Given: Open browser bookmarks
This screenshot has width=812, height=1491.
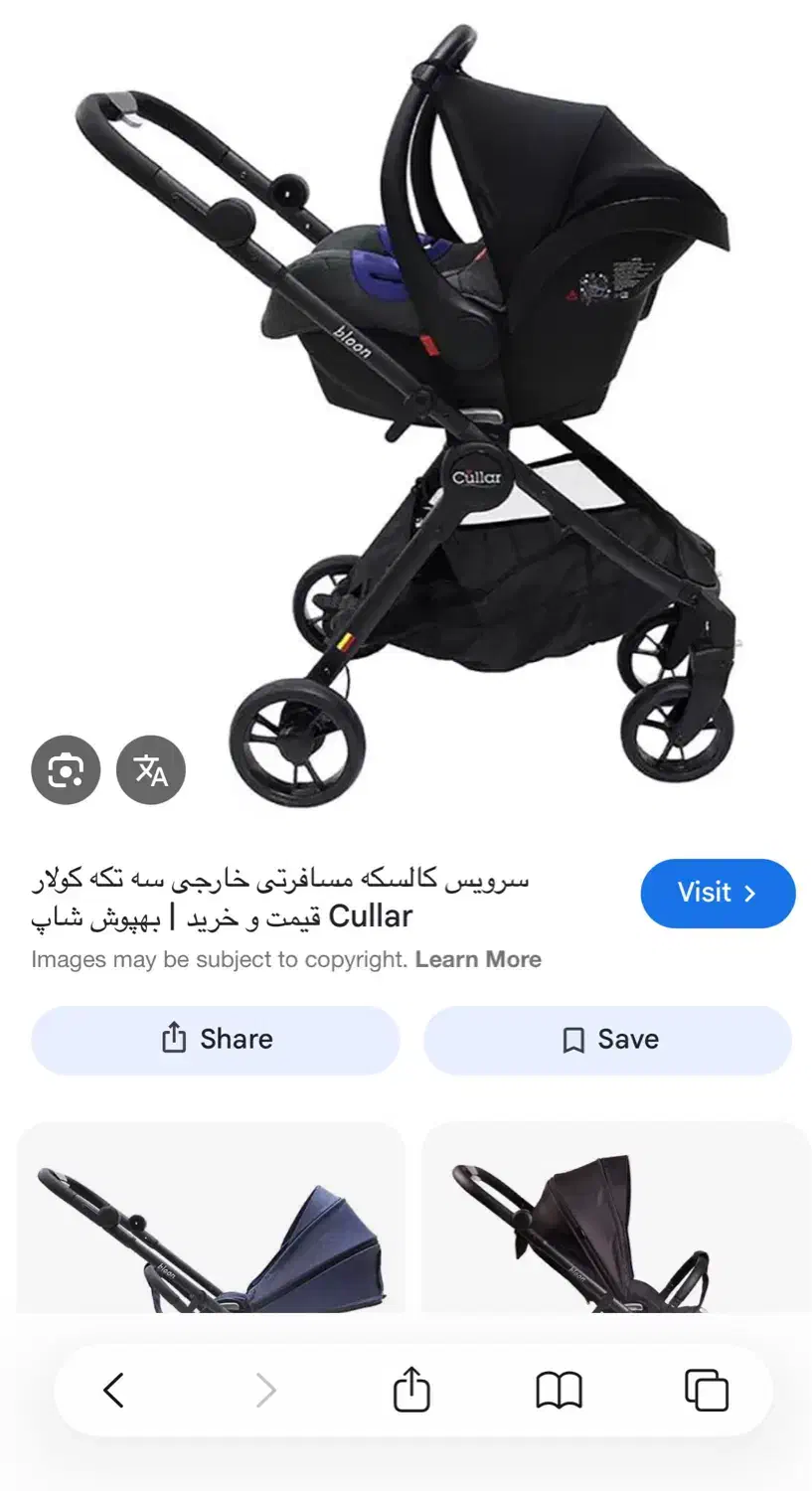Looking at the screenshot, I should coord(559,1390).
